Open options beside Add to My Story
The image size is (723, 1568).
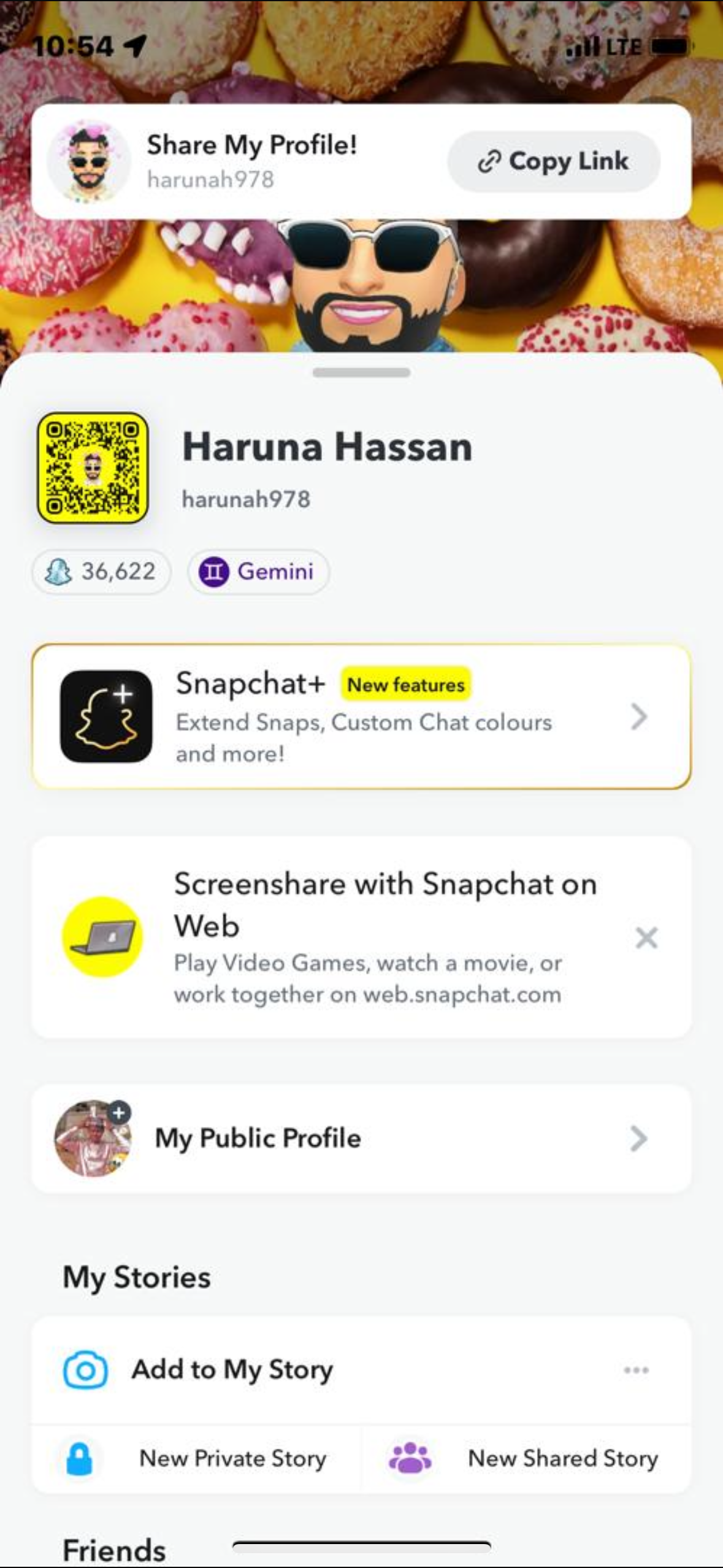click(636, 1370)
